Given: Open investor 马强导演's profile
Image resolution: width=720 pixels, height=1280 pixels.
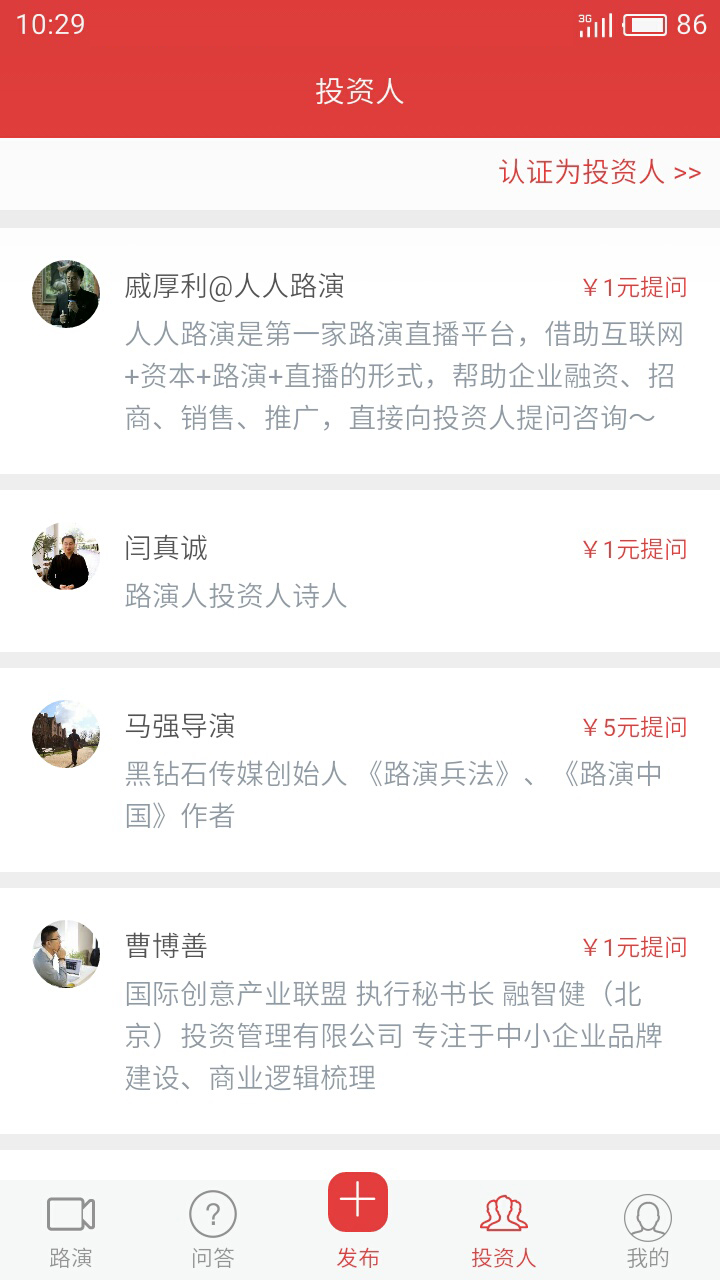Looking at the screenshot, I should pos(66,734).
